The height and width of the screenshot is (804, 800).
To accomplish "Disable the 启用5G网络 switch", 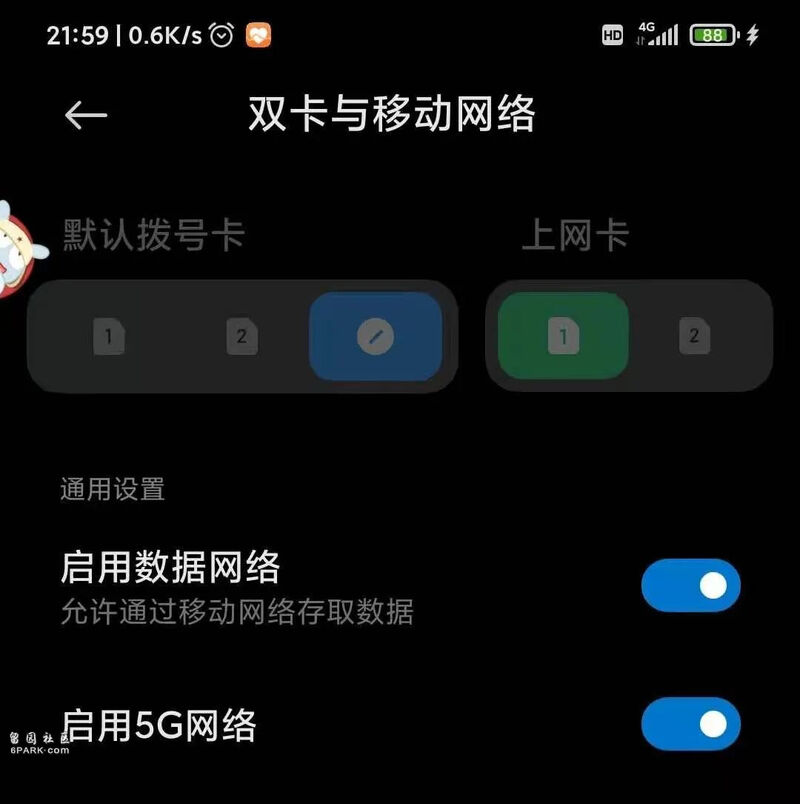I will (690, 724).
